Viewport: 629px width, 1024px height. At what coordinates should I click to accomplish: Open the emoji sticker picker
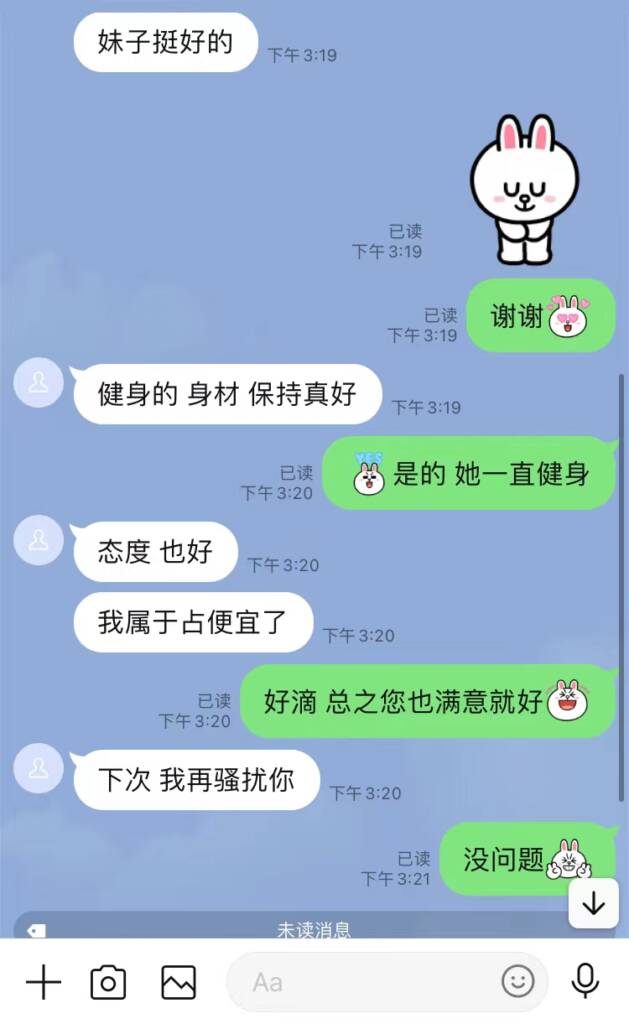[518, 981]
